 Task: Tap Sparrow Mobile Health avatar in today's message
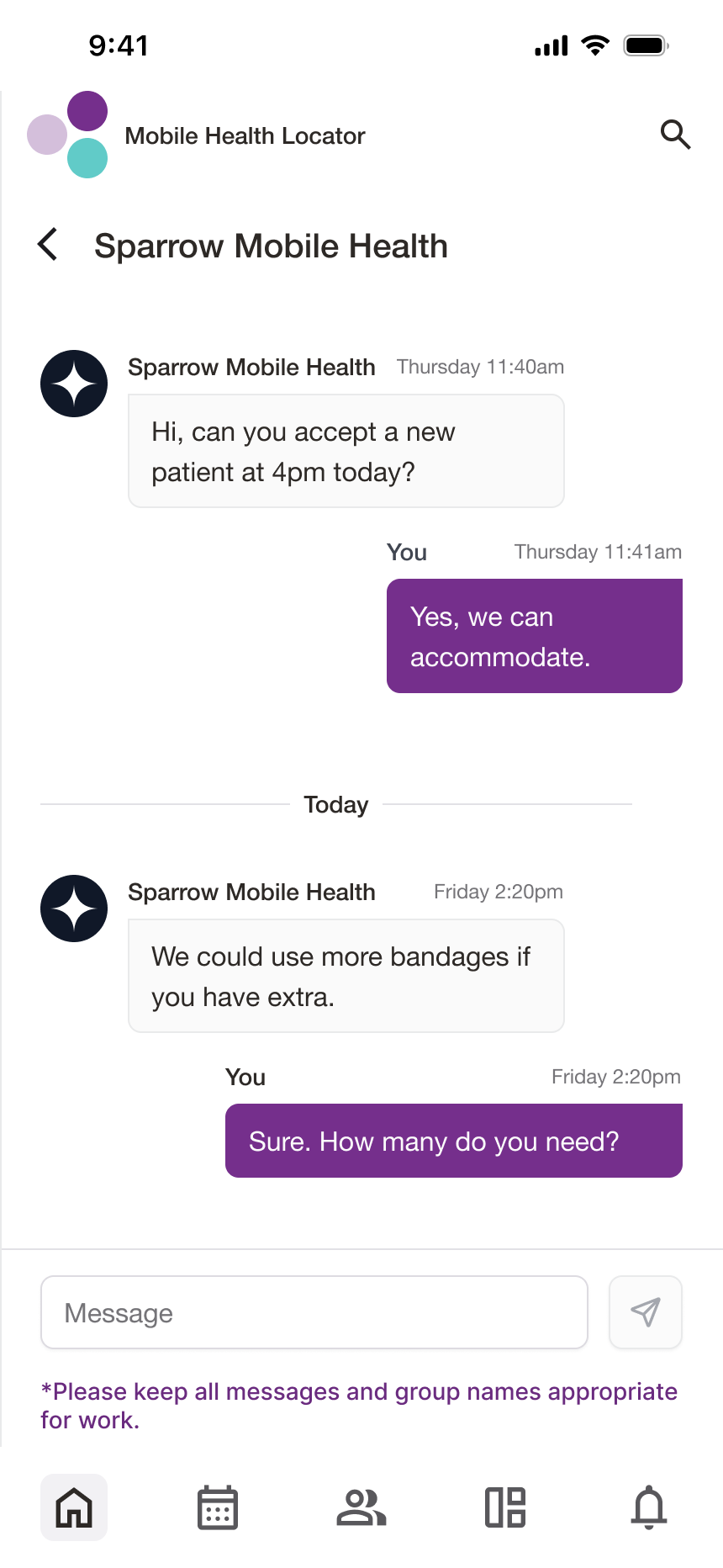coord(74,908)
